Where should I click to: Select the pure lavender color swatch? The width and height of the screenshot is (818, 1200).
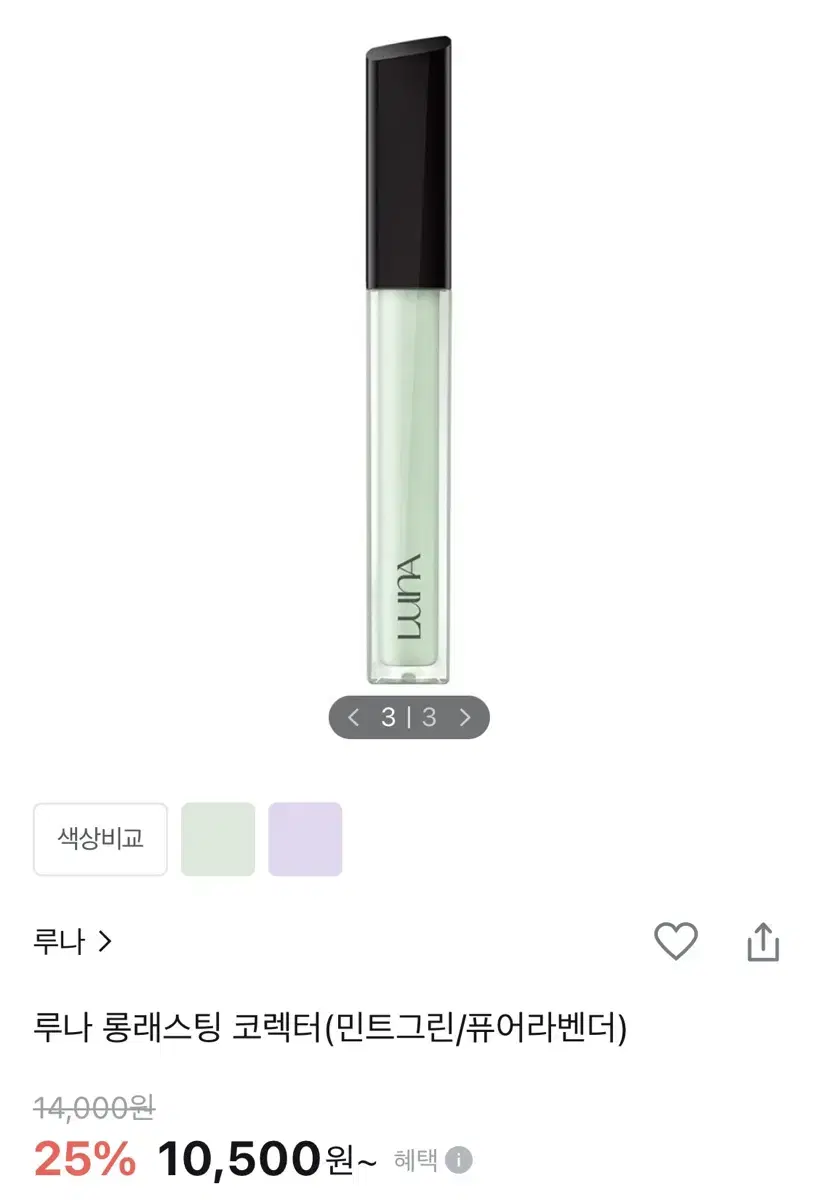click(305, 839)
